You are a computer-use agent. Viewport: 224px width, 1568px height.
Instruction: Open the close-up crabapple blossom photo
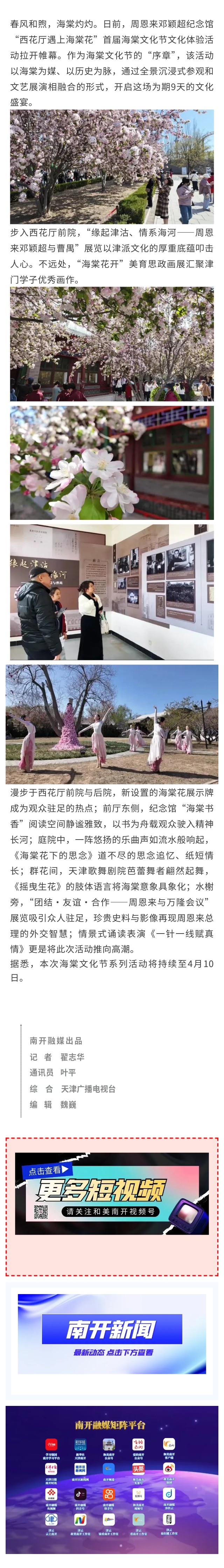tap(112, 463)
